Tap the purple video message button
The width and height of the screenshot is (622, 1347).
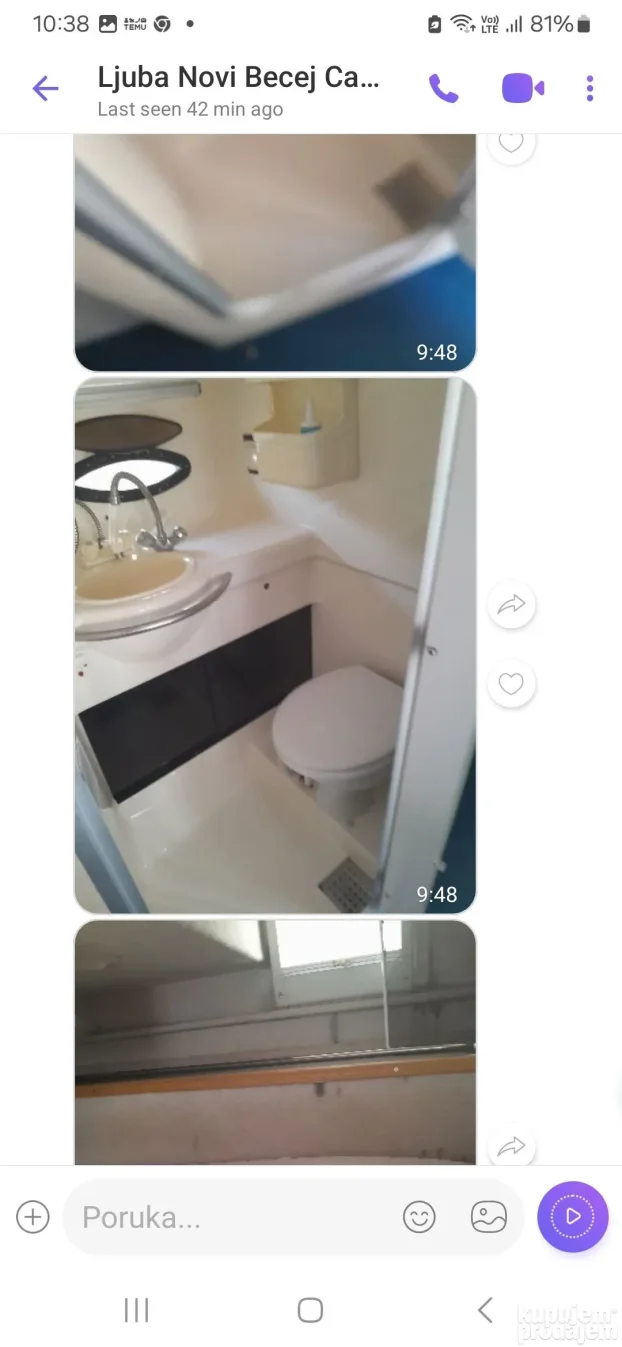572,1217
